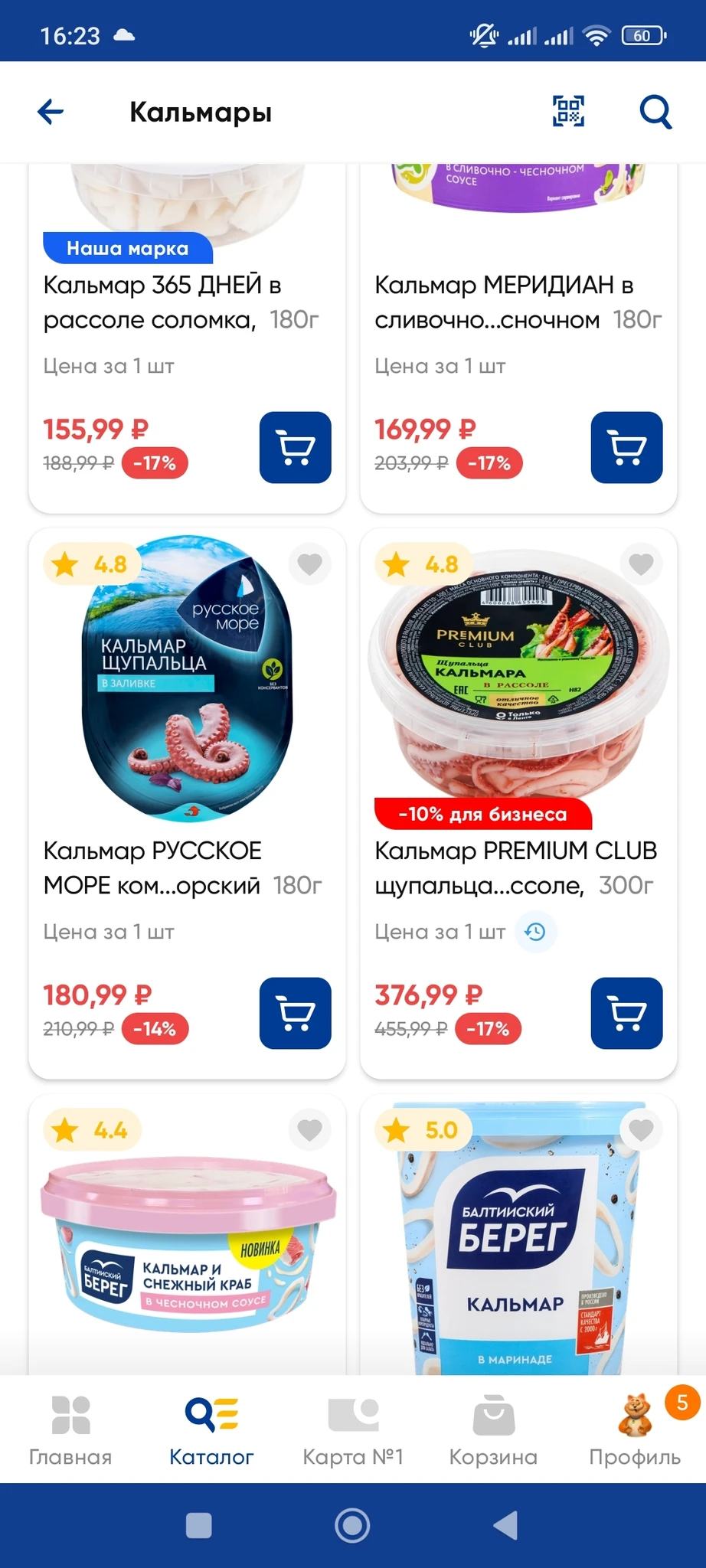
Task: Open search in catalog
Action: 655,112
